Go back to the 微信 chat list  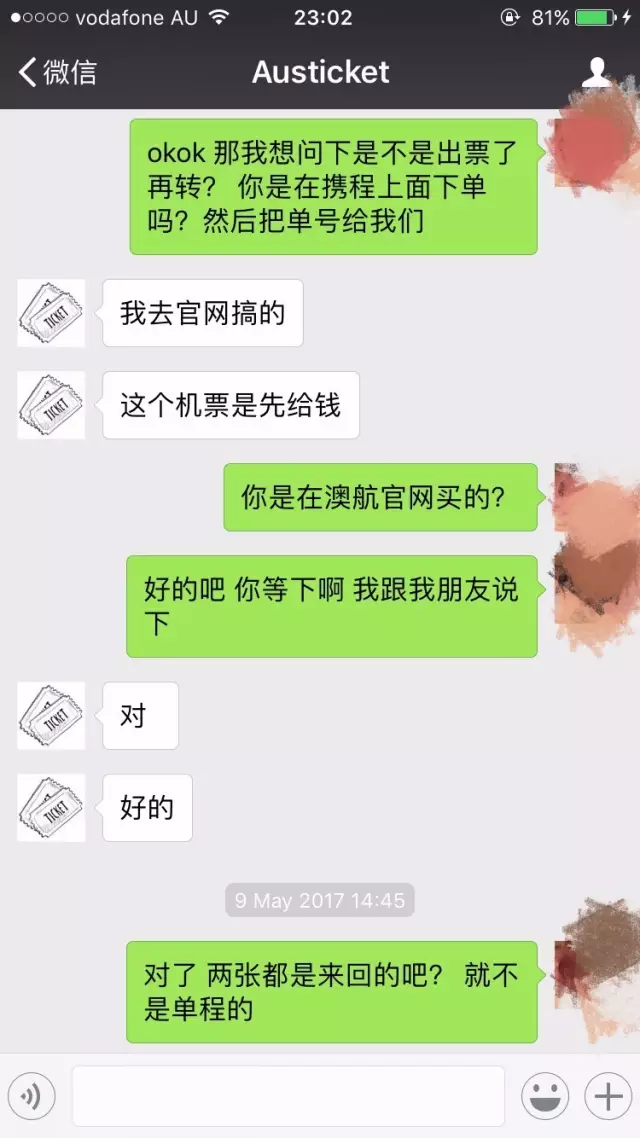(x=57, y=72)
